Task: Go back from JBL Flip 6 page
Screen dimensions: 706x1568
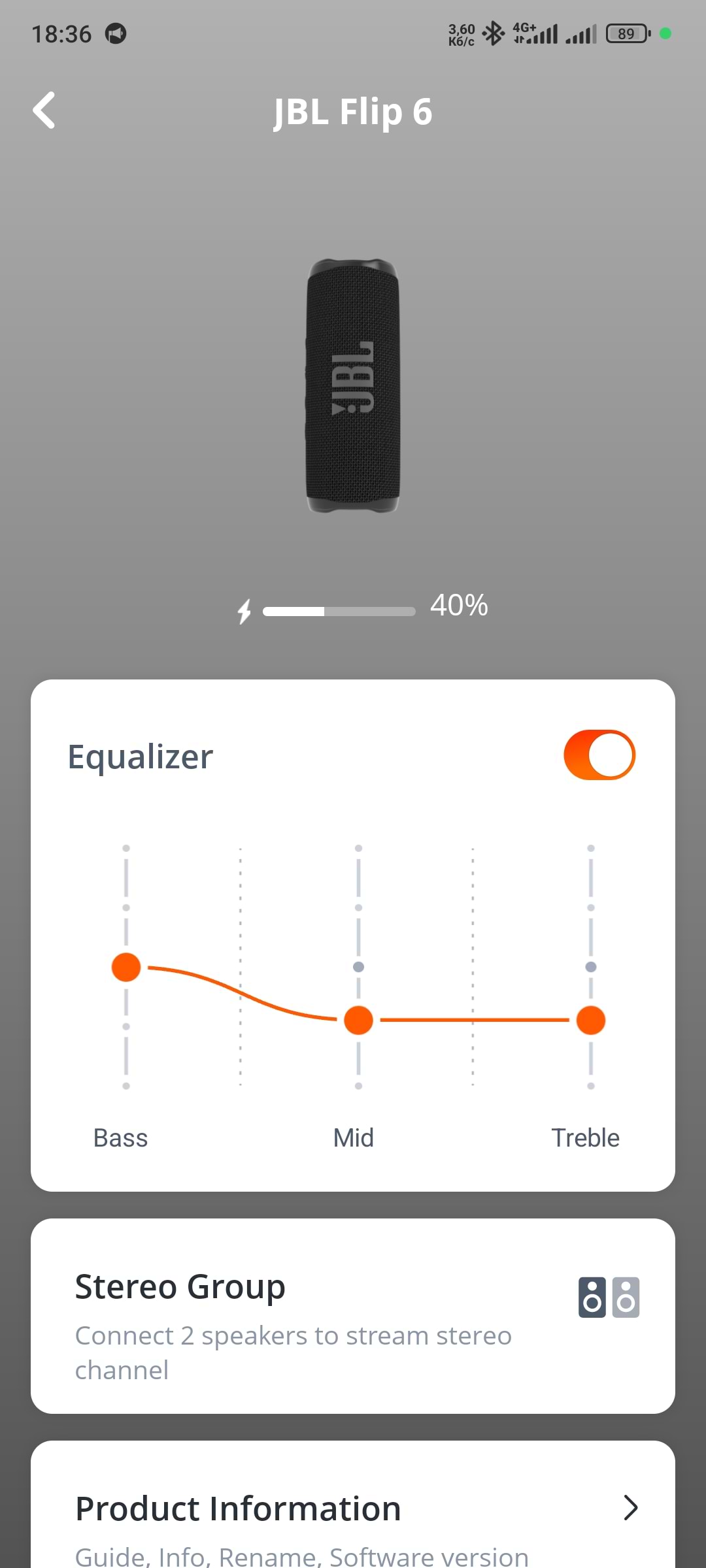Action: 44,110
